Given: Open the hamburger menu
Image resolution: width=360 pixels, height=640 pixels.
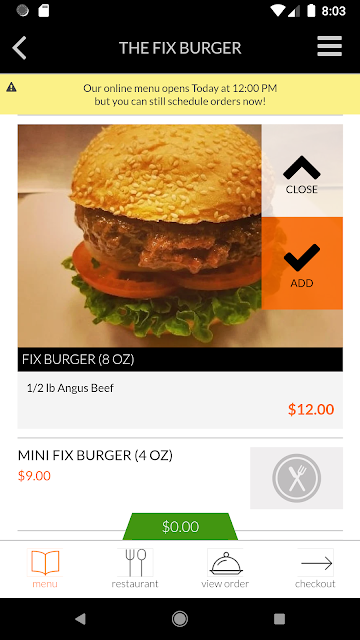Looking at the screenshot, I should [x=329, y=47].
